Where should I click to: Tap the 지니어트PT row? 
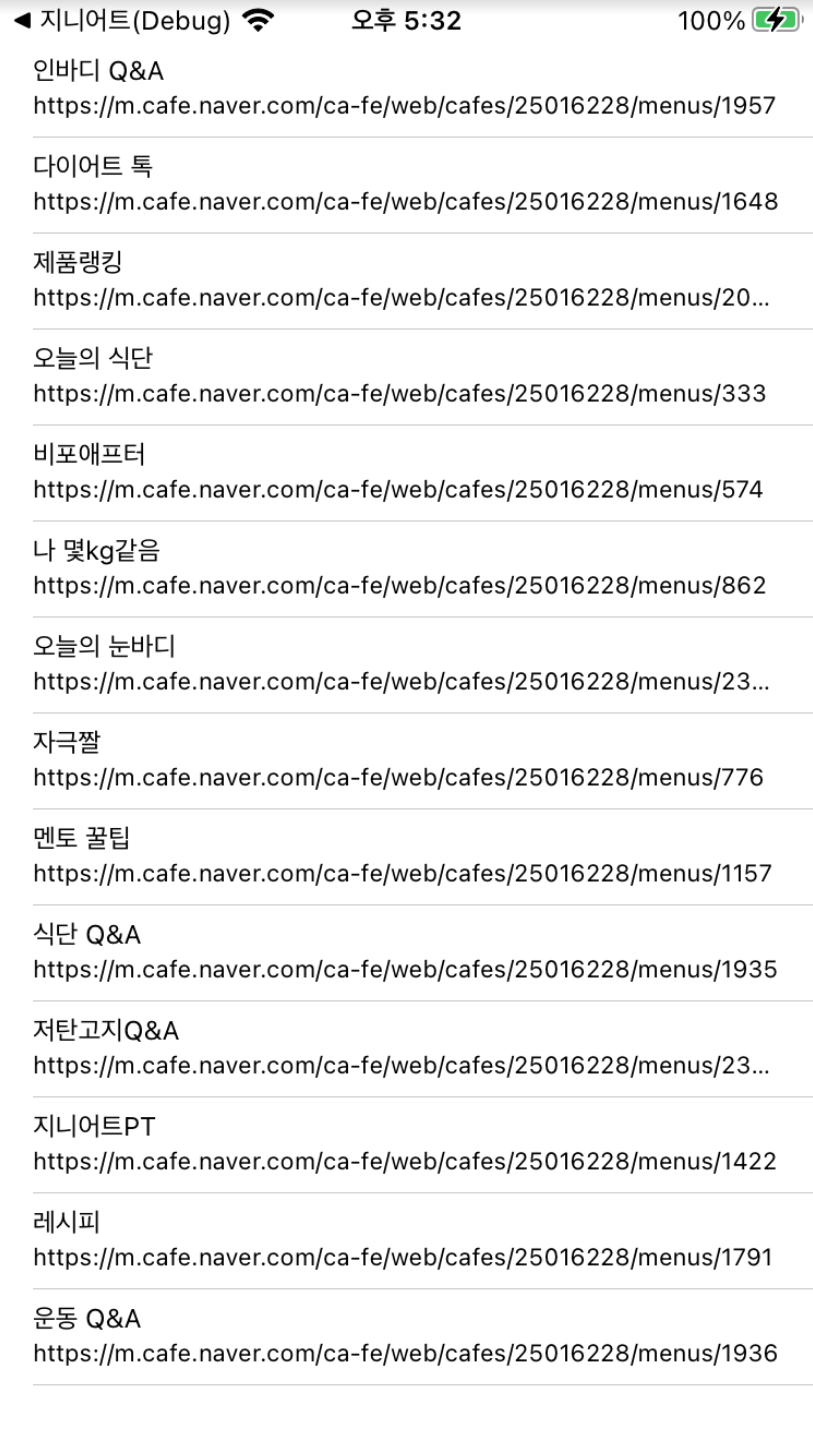406,1145
